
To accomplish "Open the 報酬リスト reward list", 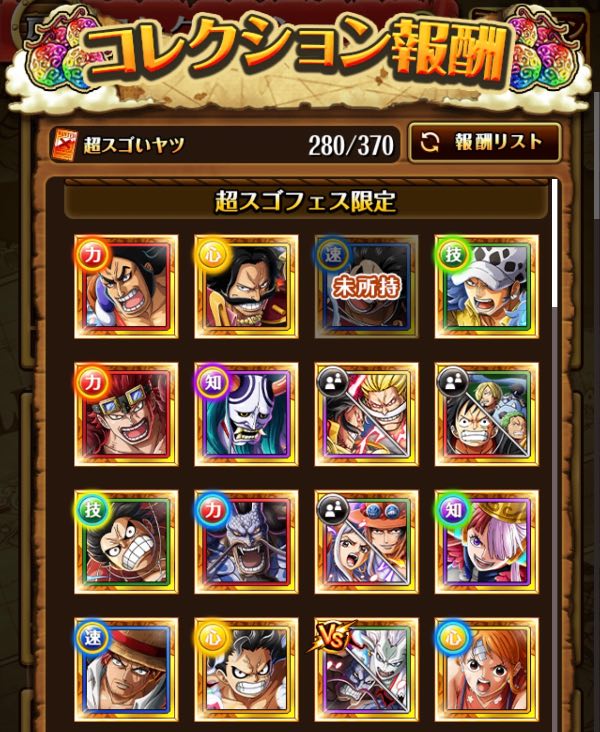I will click(x=484, y=143).
